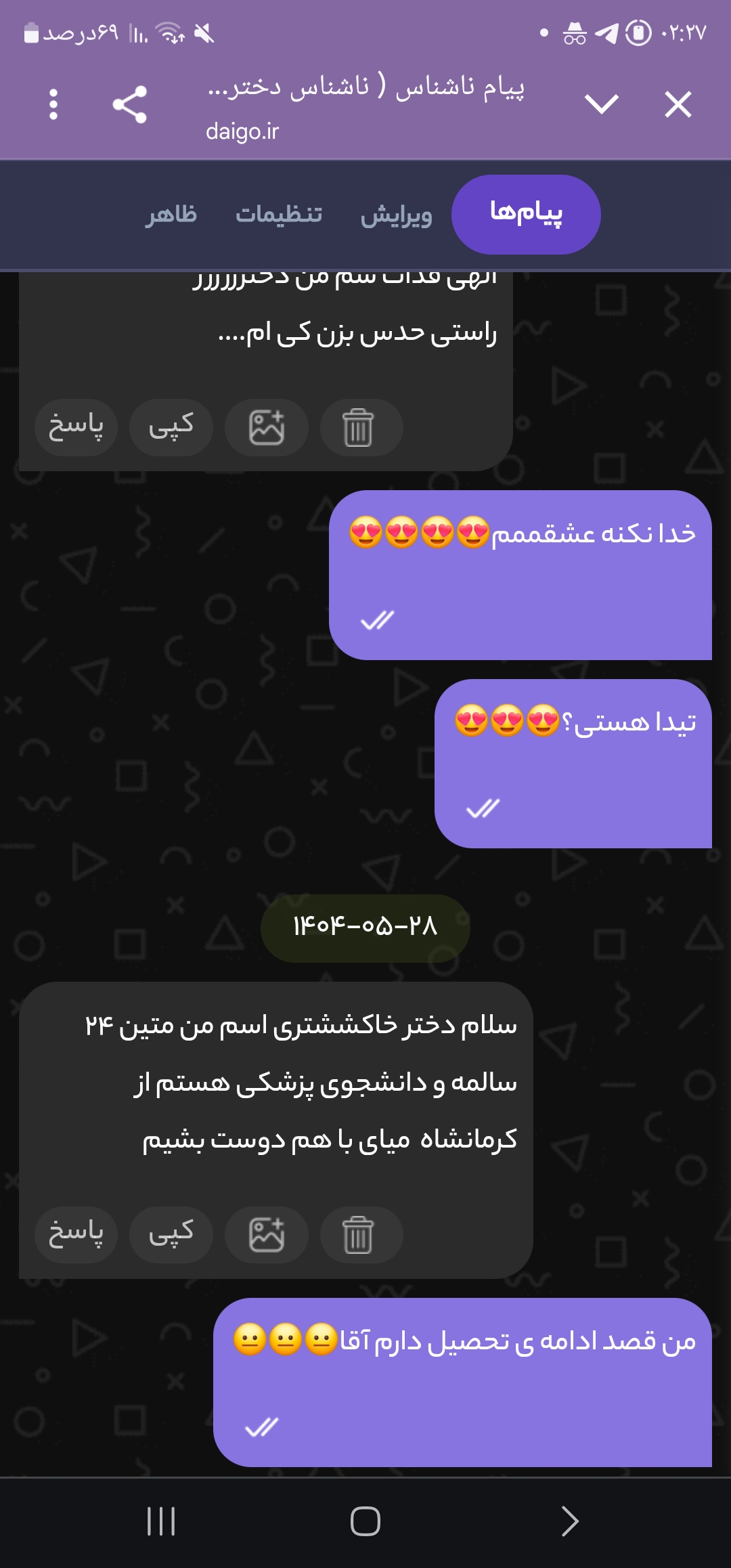This screenshot has width=731, height=1568.
Task: Reply with پاسخ to the متین message
Action: [x=76, y=1234]
